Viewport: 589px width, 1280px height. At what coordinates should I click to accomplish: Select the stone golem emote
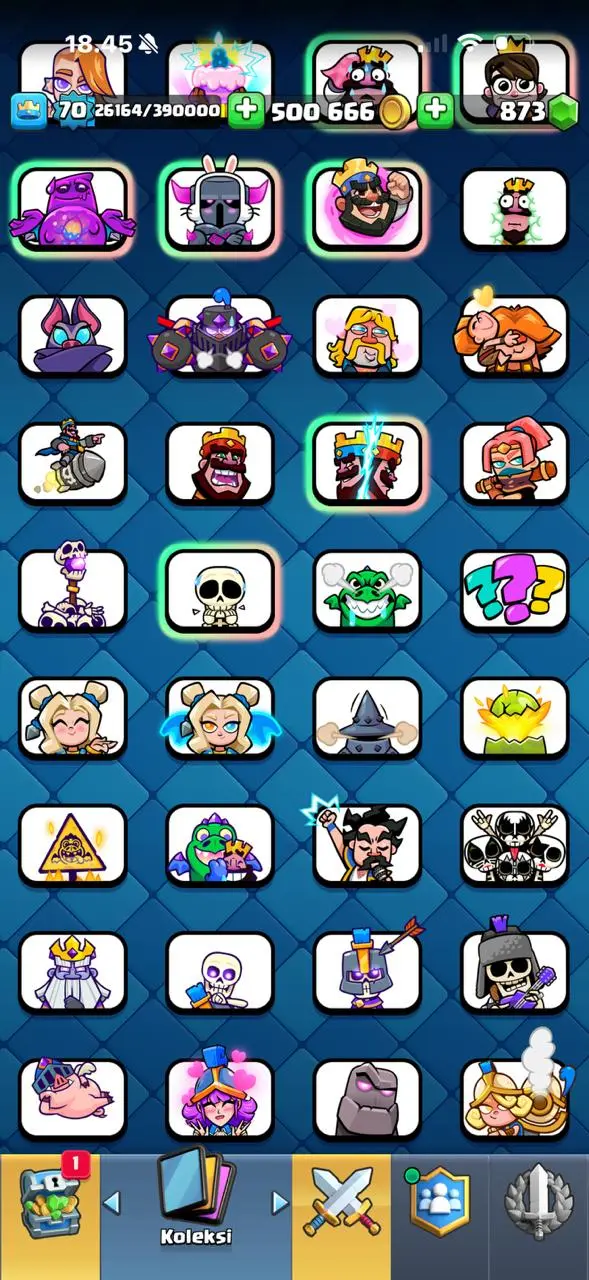pyautogui.click(x=367, y=1098)
